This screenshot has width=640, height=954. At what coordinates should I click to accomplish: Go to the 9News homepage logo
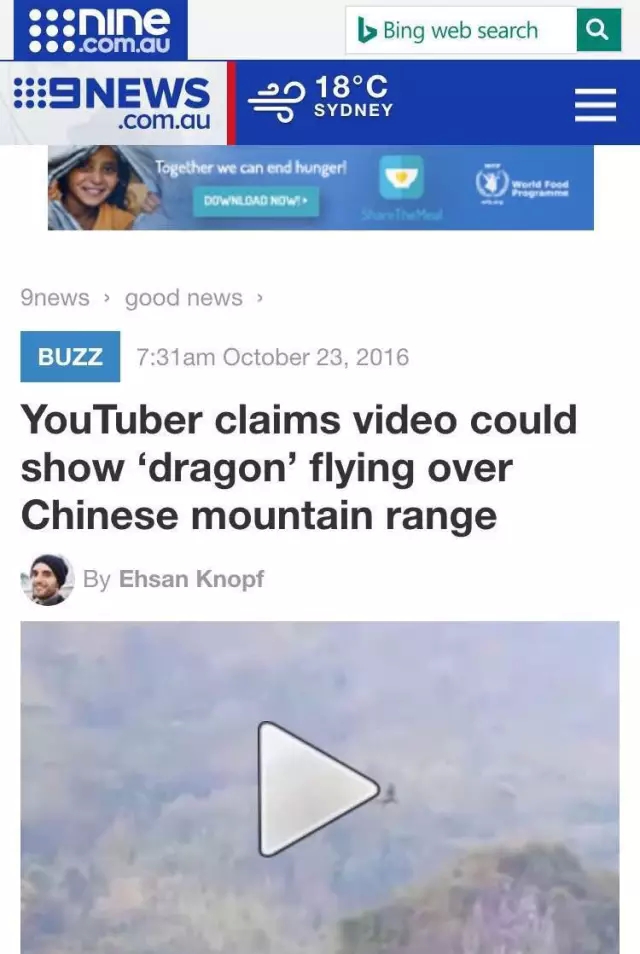pyautogui.click(x=113, y=103)
